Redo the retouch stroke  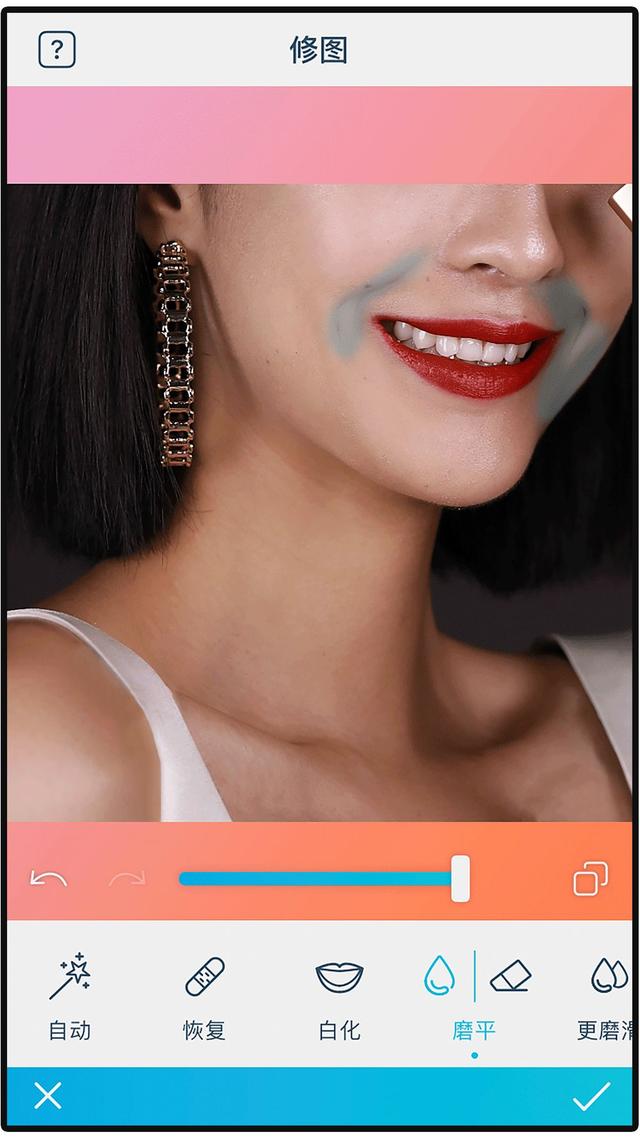[126, 879]
